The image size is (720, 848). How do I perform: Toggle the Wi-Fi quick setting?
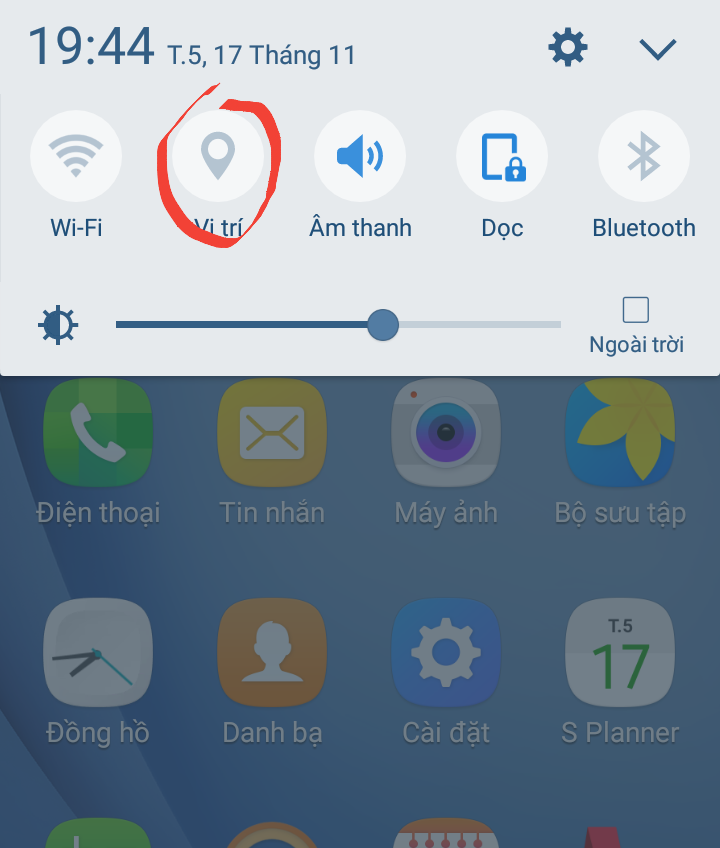76,157
